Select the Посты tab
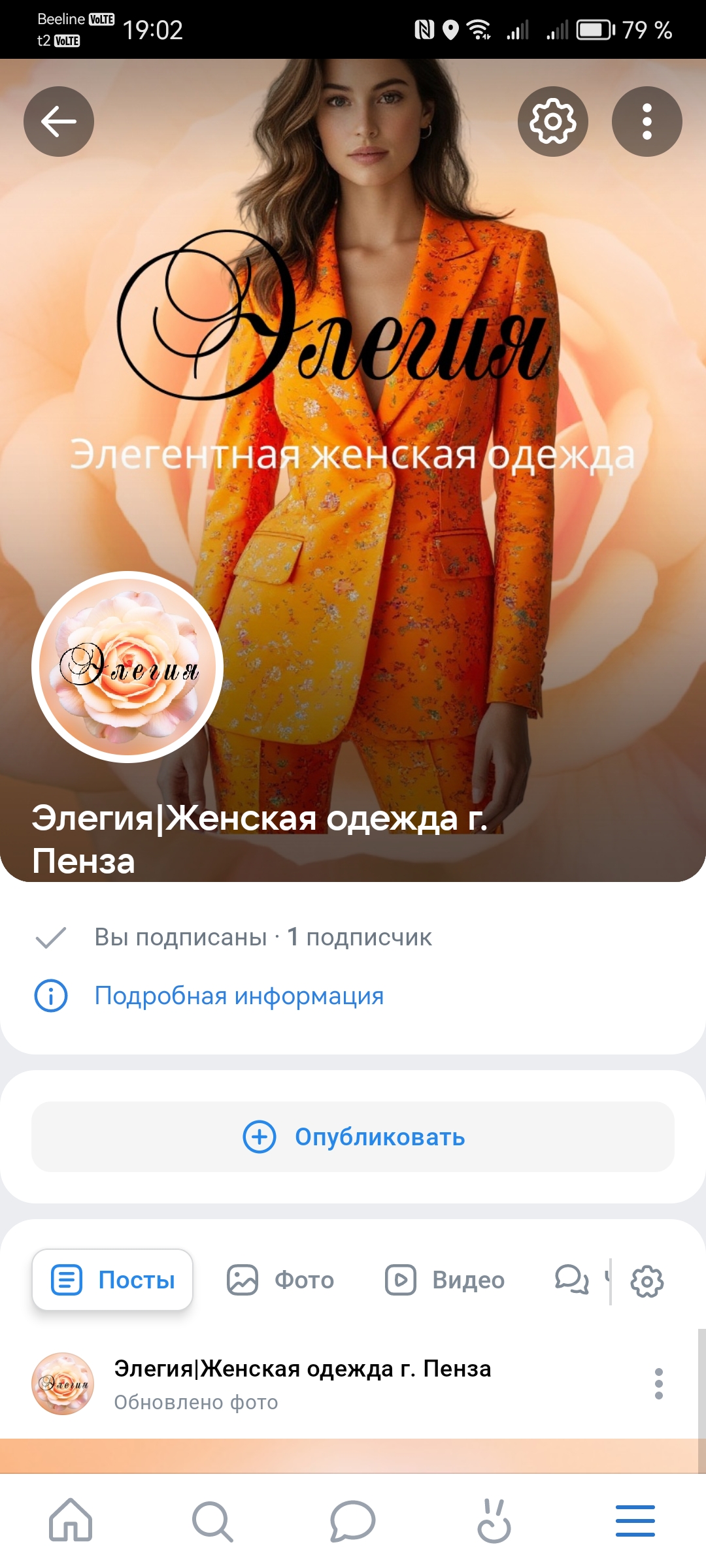The image size is (706, 1568). pyautogui.click(x=112, y=1279)
